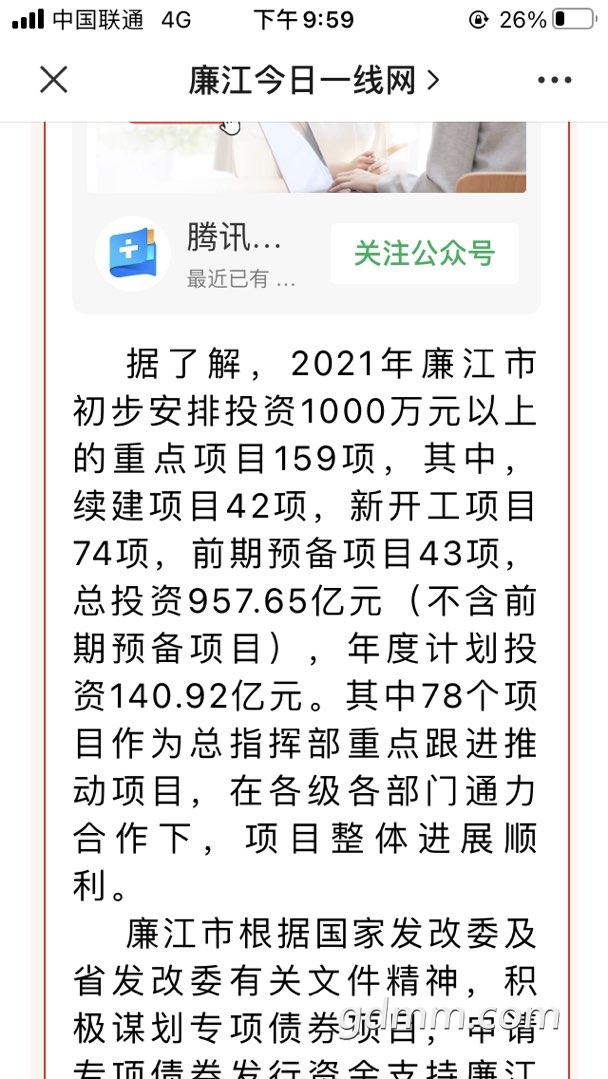
Task: Open the three-dot overflow menu
Action: 554,80
